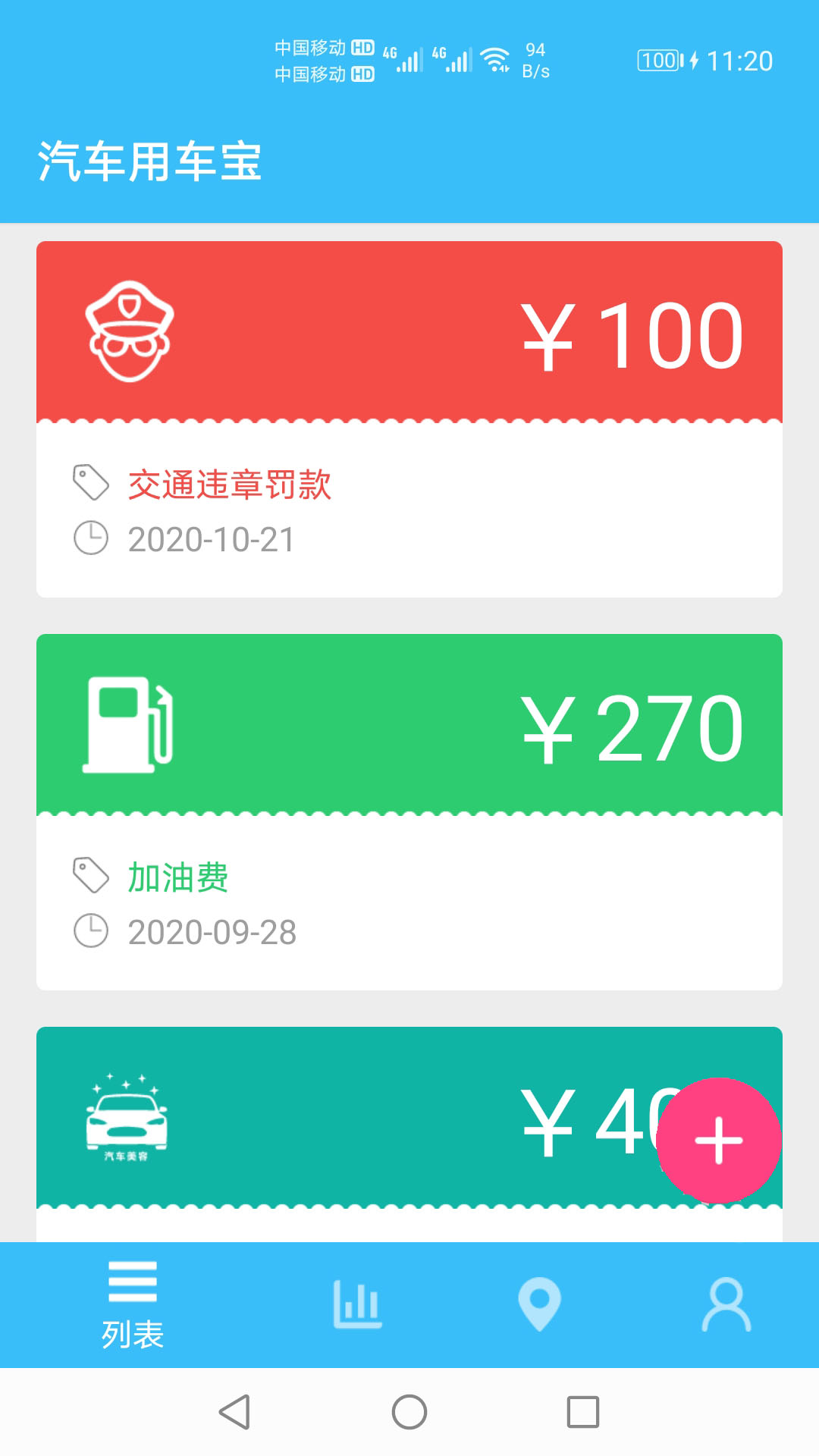Tap the location pin icon in bottom navigation
Image resolution: width=819 pixels, height=1456 pixels.
click(540, 1297)
